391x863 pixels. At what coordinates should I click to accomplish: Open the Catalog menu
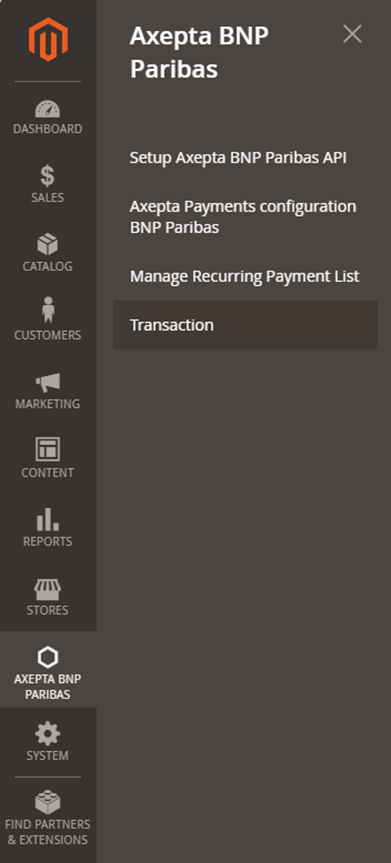(48, 253)
